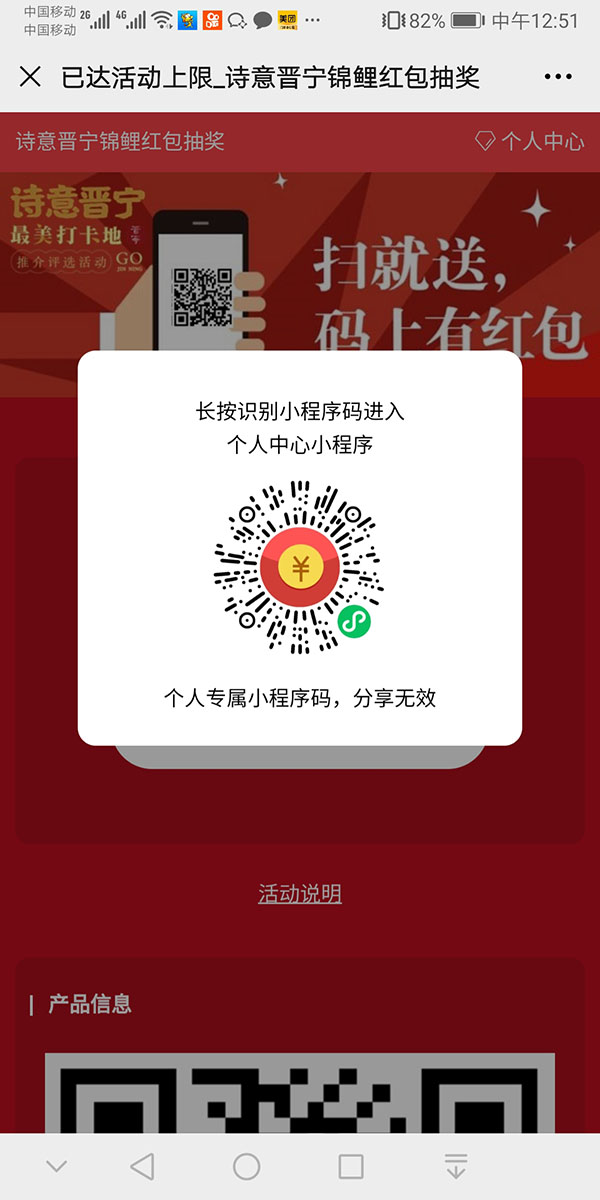Screen dimensions: 600x1200
Task: Pull down the notification panel icon
Action: pyautogui.click(x=456, y=1166)
